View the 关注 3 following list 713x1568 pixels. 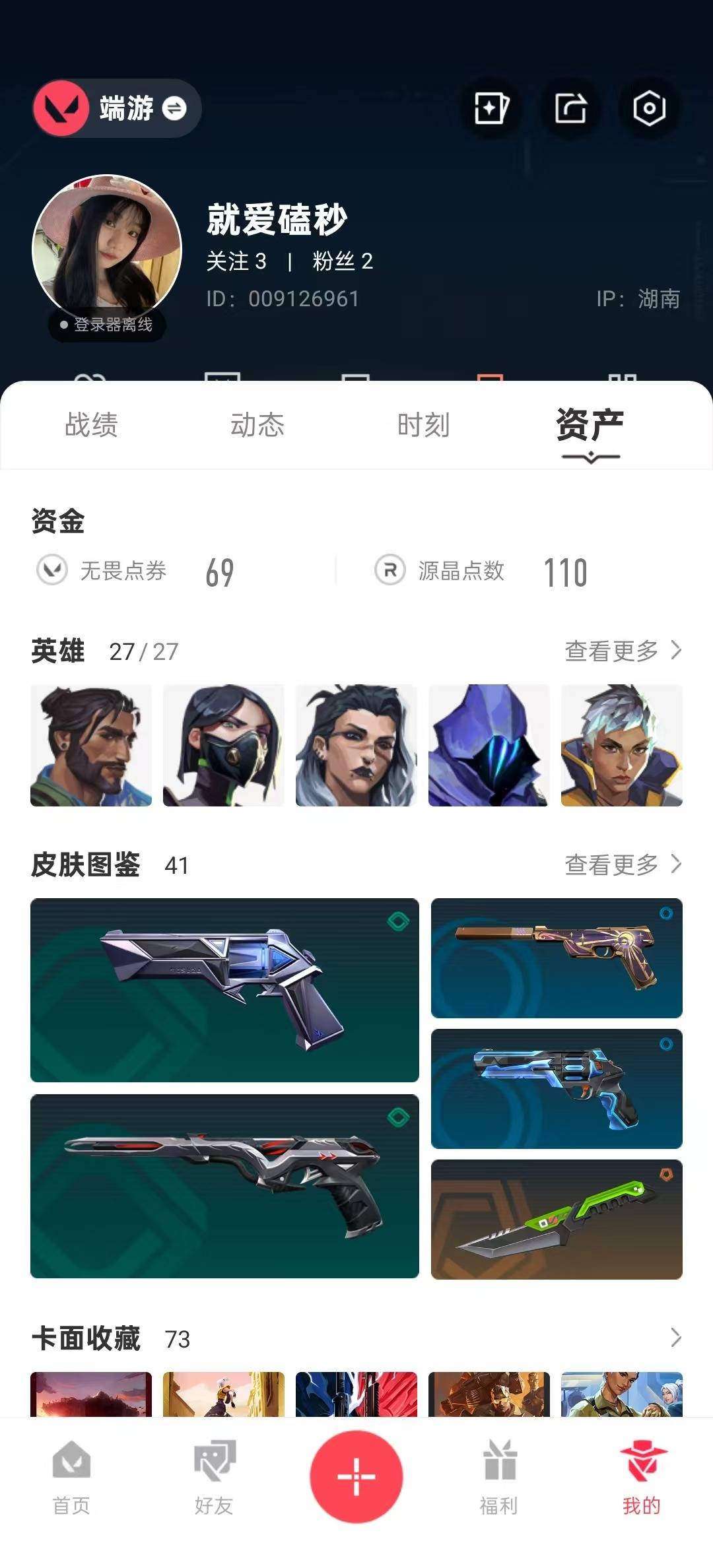click(x=236, y=261)
